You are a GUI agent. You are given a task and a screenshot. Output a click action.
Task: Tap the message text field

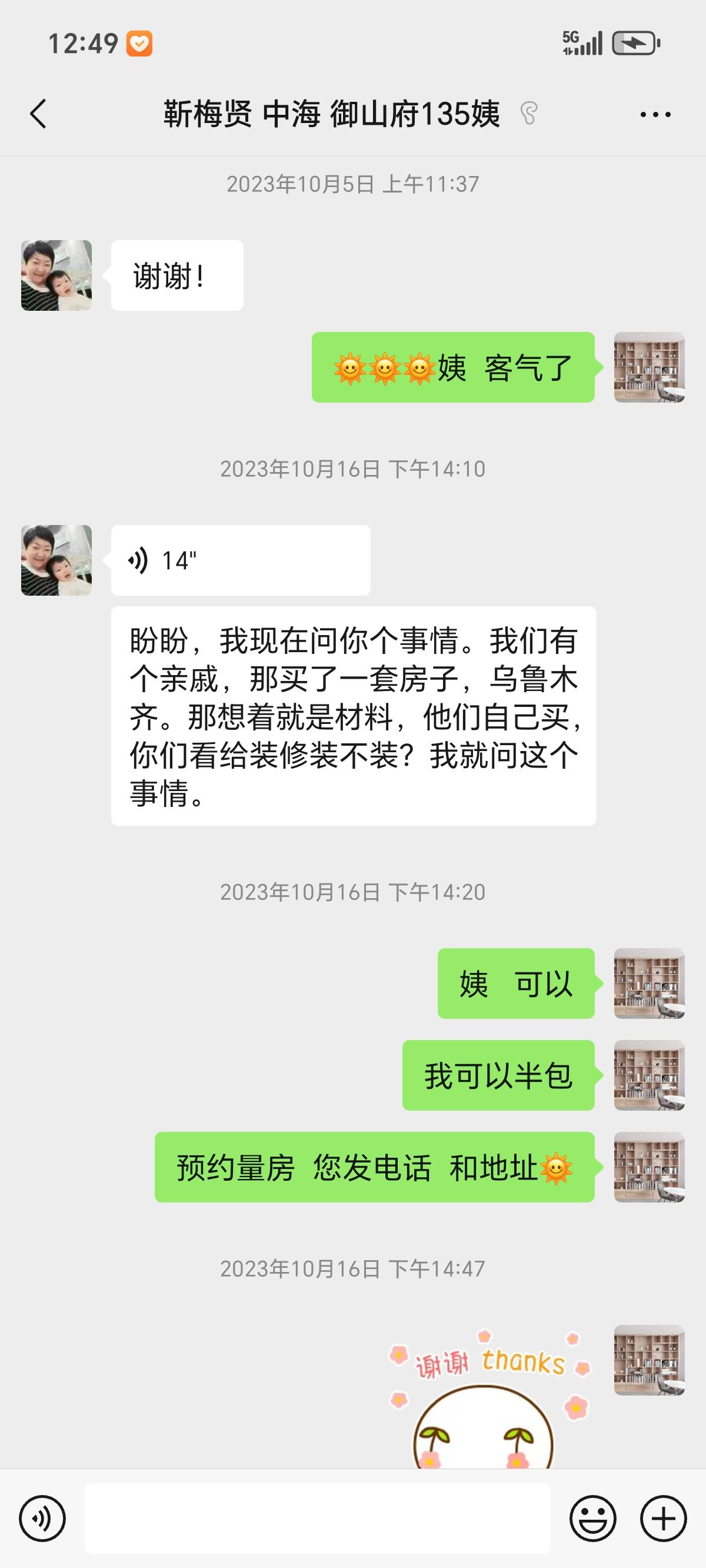click(x=317, y=1518)
